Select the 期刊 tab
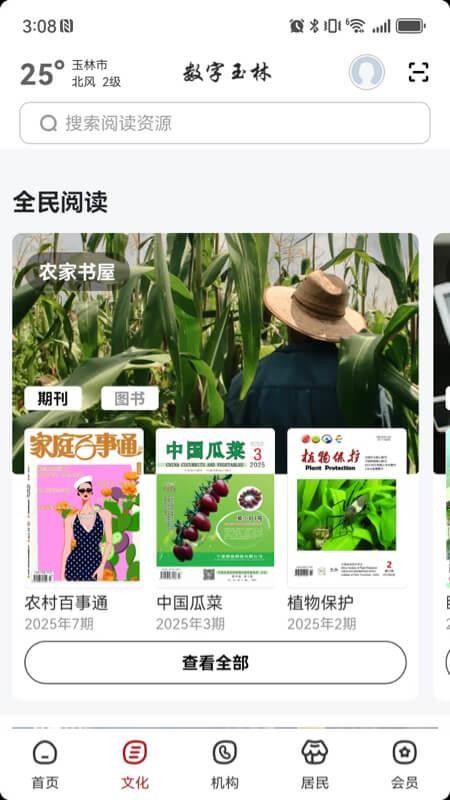The image size is (450, 800). tap(53, 398)
